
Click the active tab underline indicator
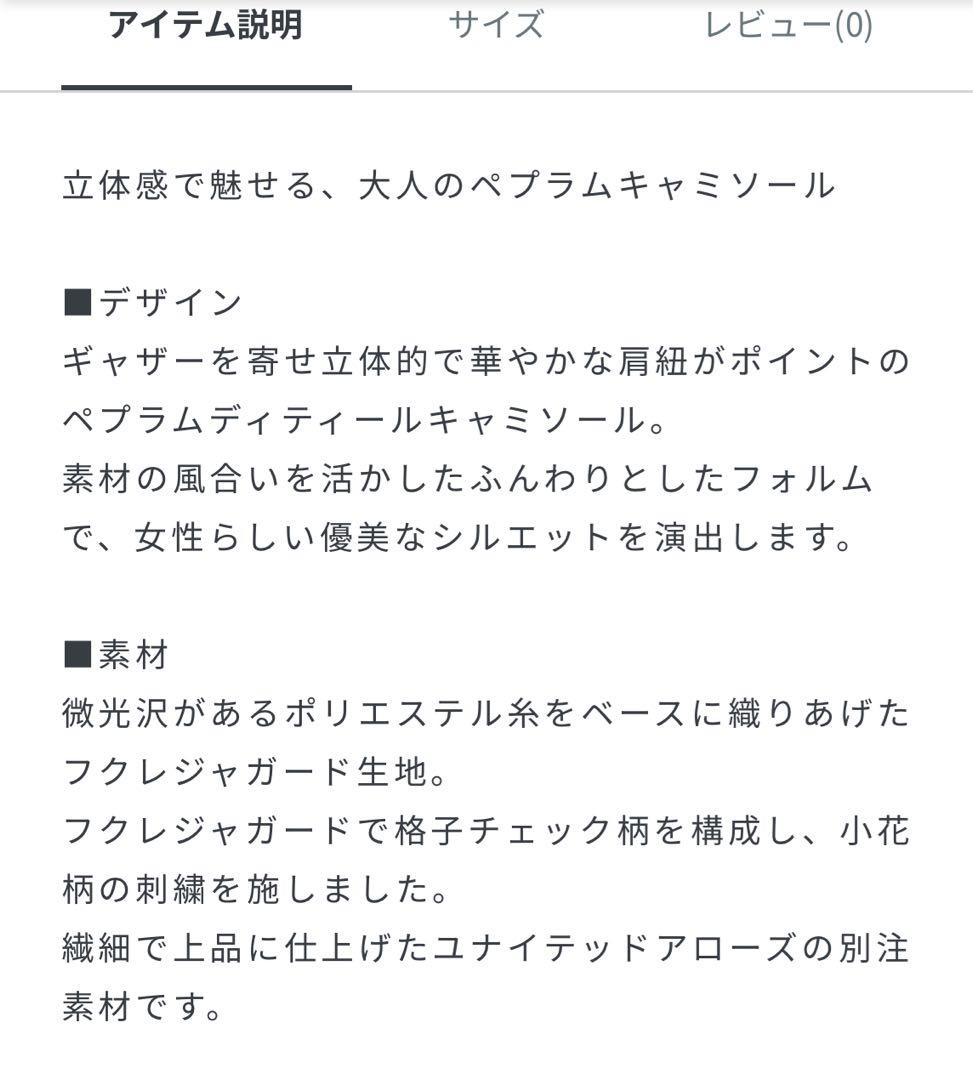tap(208, 88)
